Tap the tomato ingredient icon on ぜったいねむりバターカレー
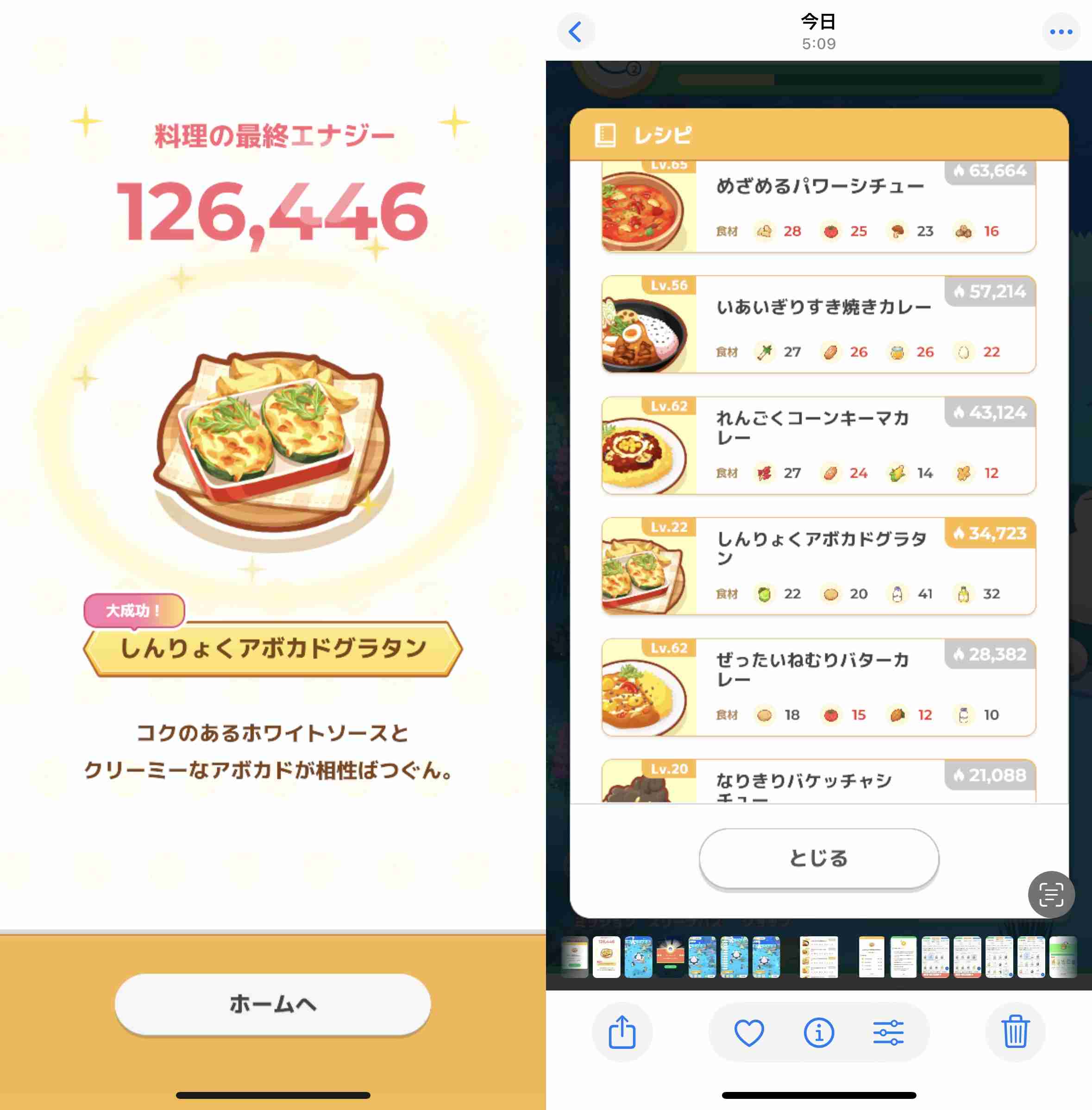1092x1110 pixels. pyautogui.click(x=832, y=715)
